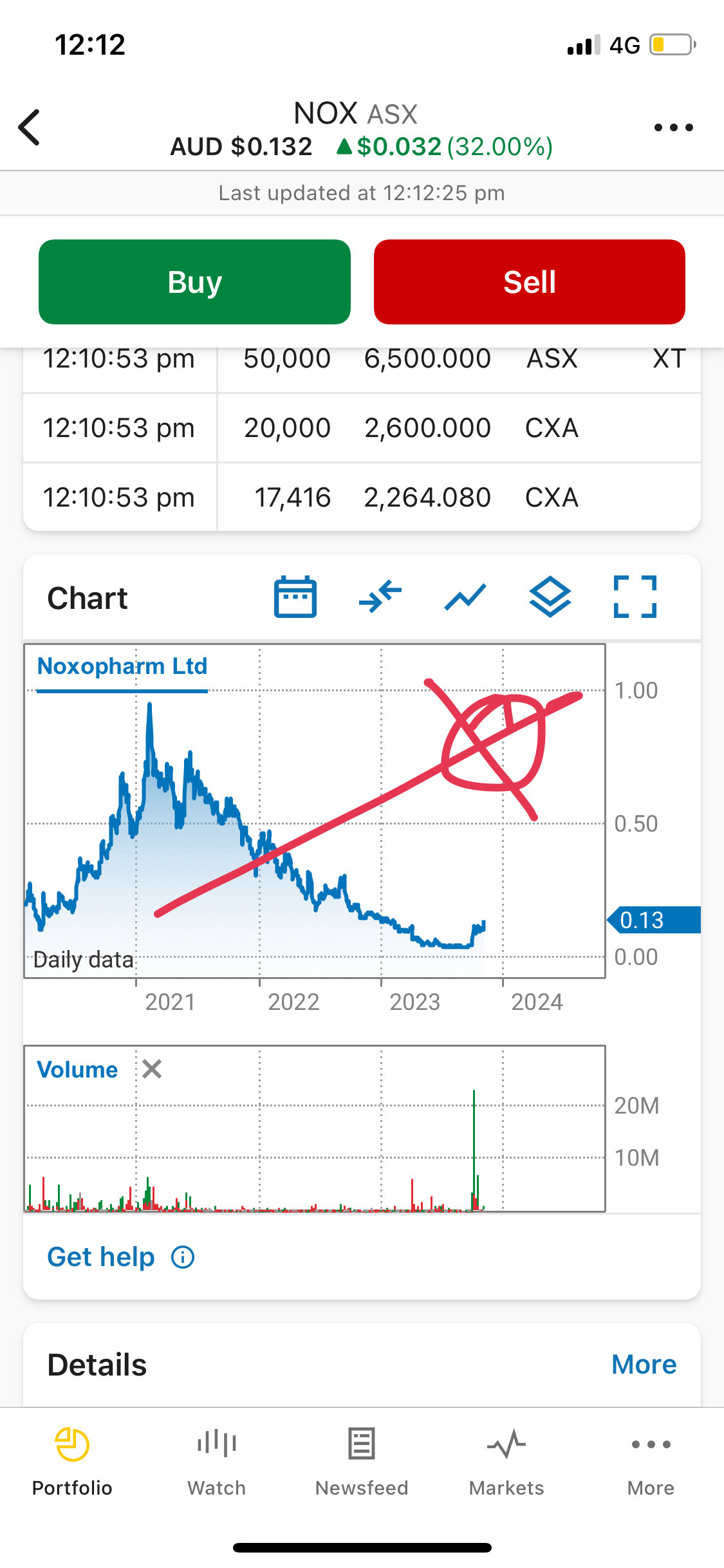724x1568 pixels.
Task: Tap the red Sell button
Action: click(529, 282)
